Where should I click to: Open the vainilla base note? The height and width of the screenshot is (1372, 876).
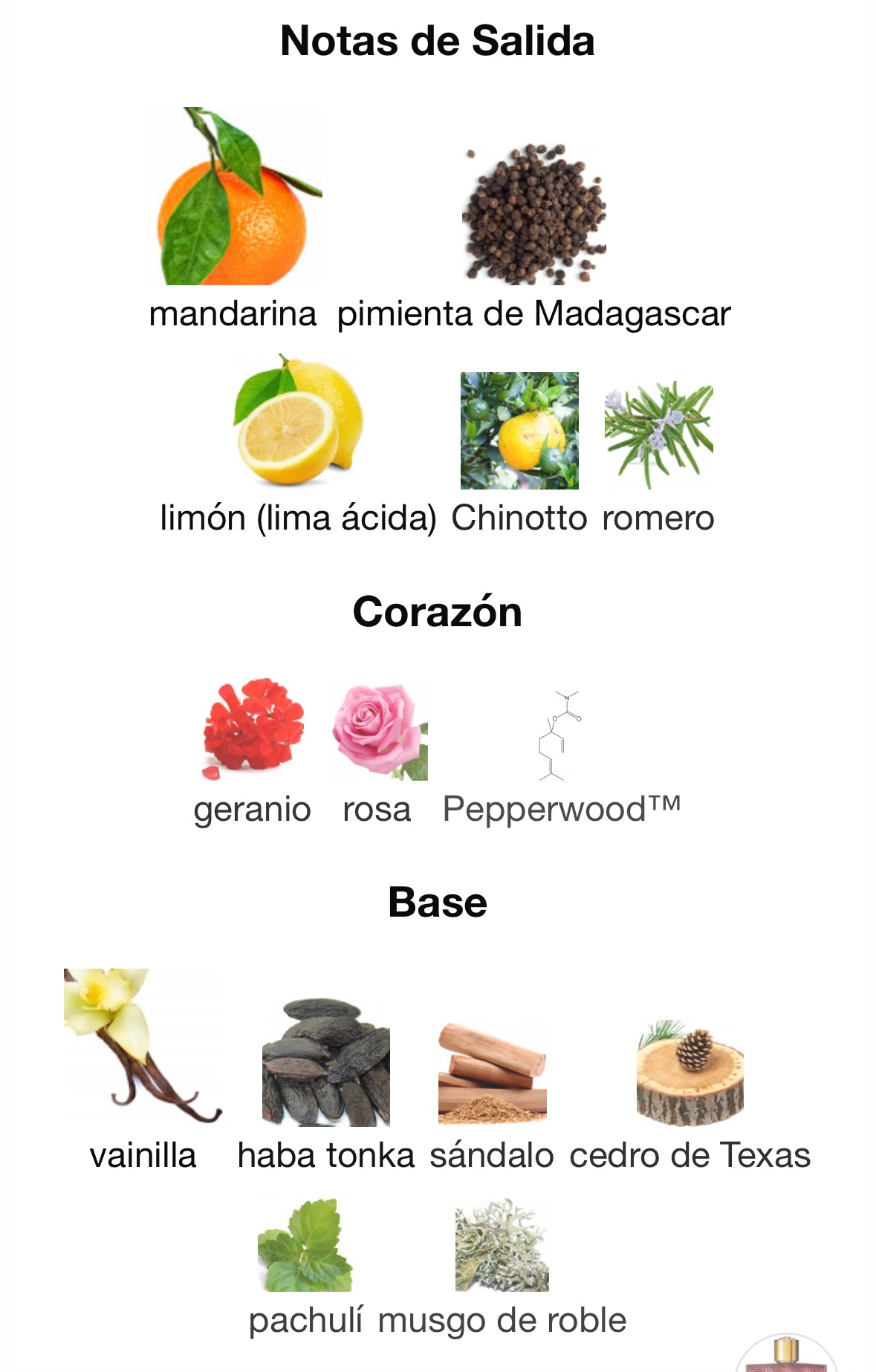pos(143,1044)
